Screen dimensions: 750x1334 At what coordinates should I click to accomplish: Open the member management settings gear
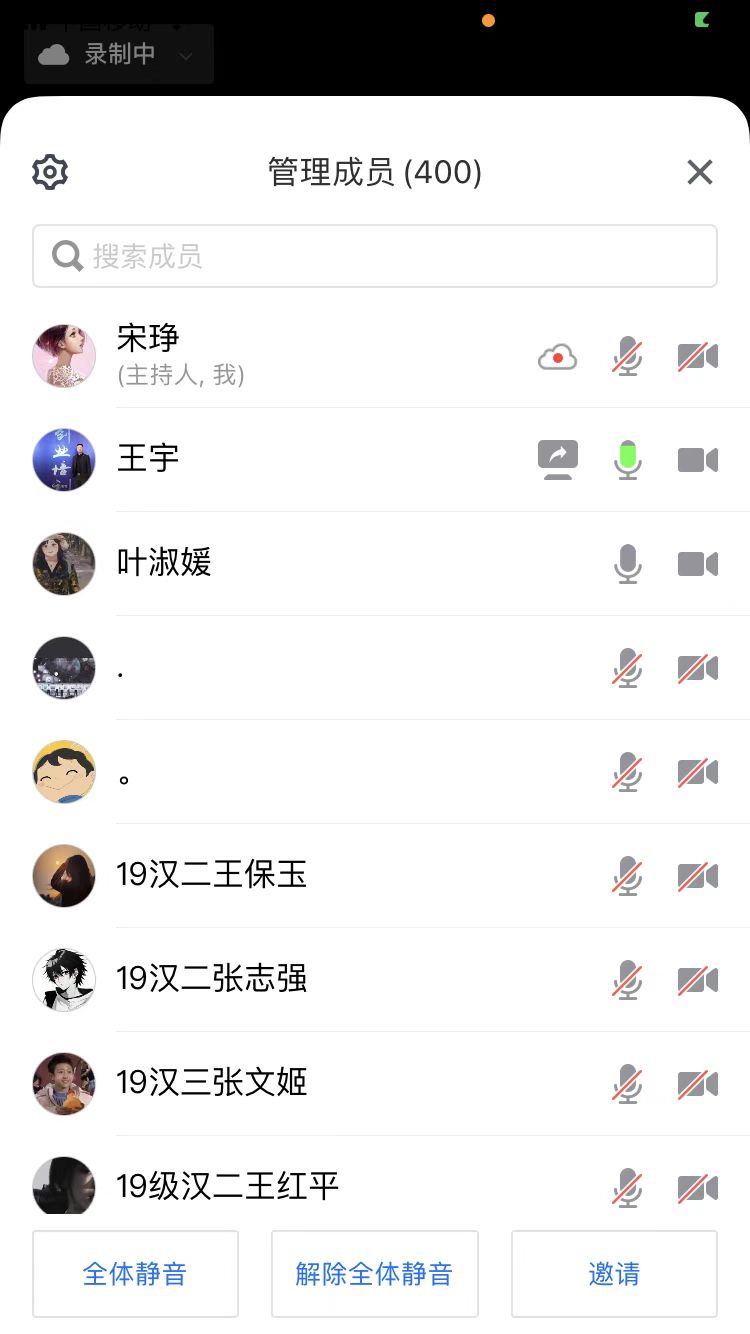(x=50, y=172)
